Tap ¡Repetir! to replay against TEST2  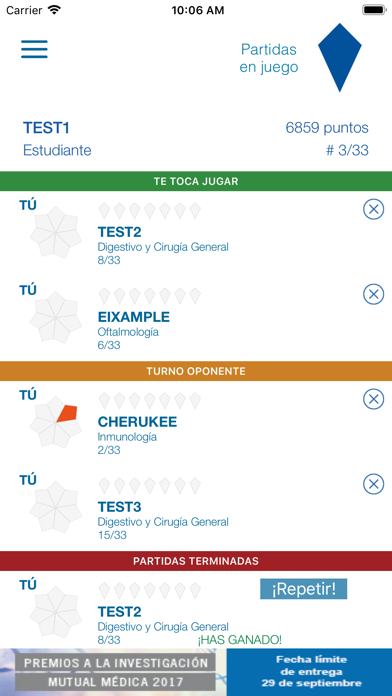(x=304, y=589)
